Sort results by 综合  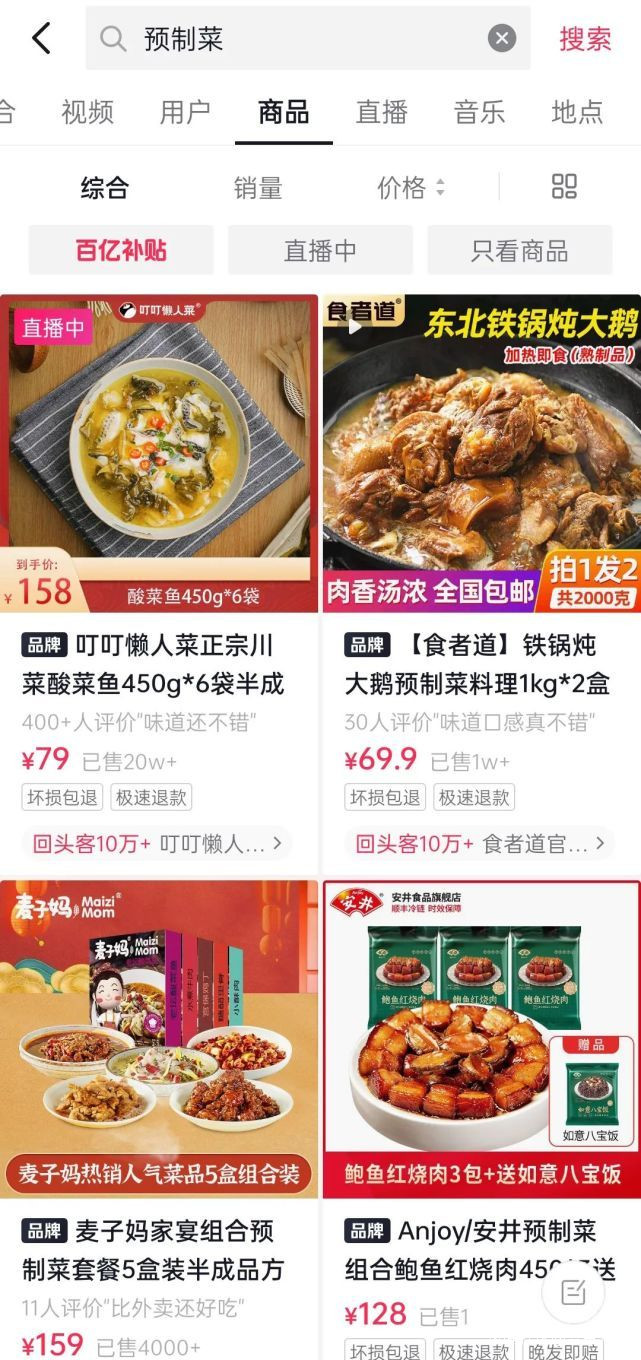(x=105, y=187)
